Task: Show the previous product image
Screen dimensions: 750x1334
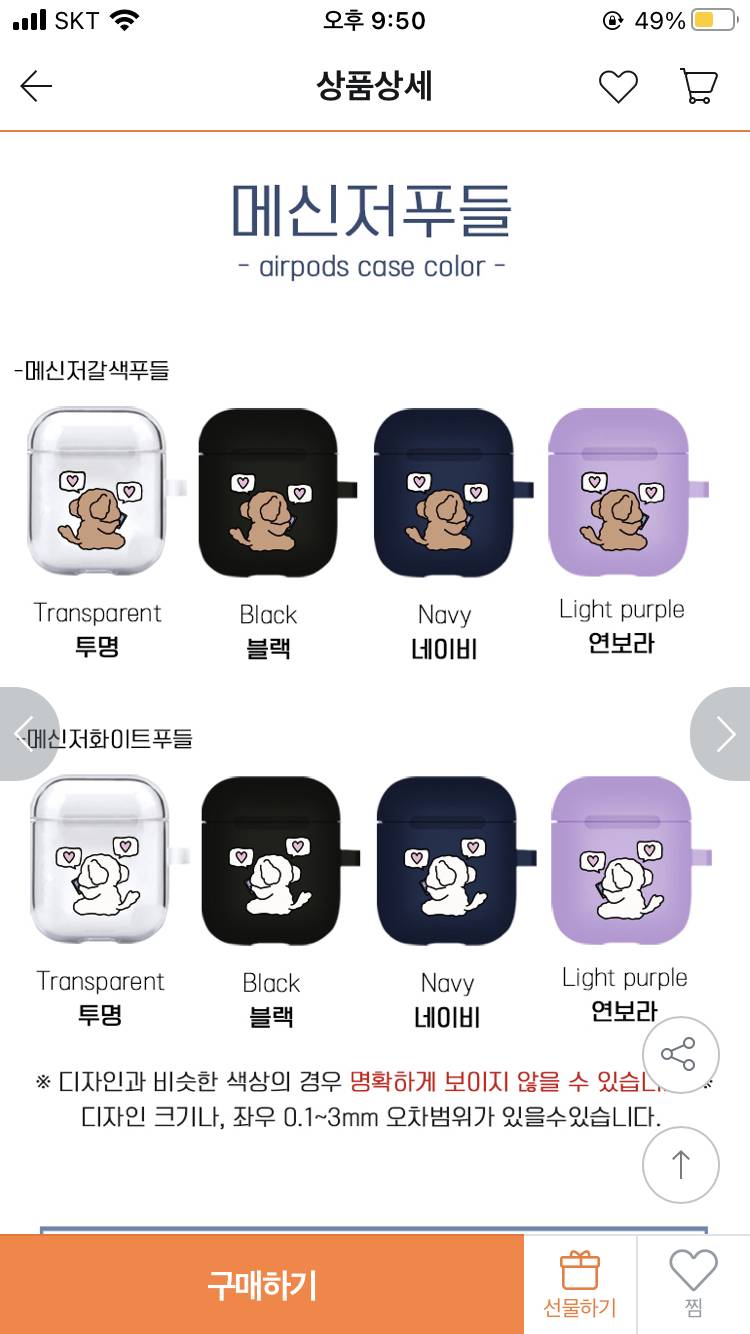Action: (x=25, y=733)
